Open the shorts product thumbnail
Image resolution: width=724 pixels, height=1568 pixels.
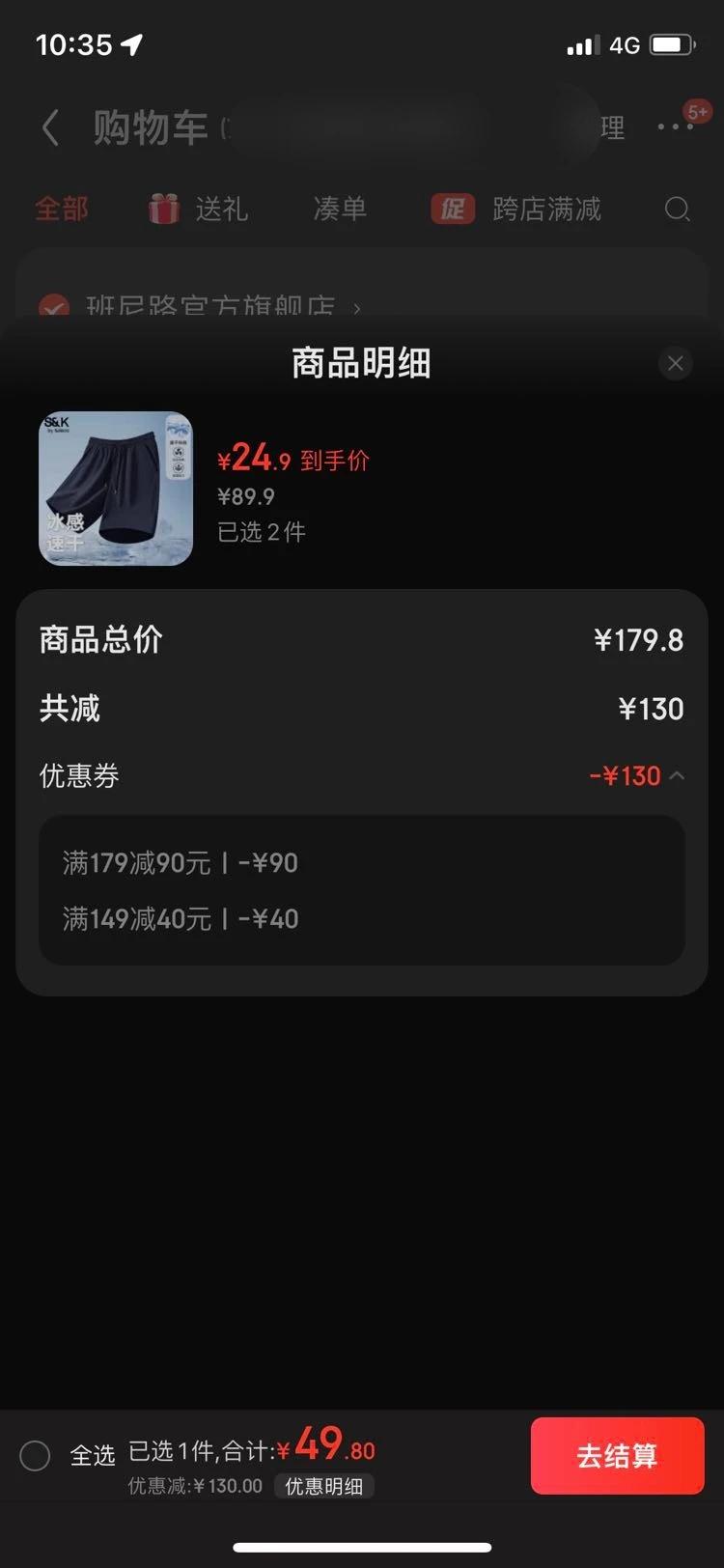pos(116,489)
